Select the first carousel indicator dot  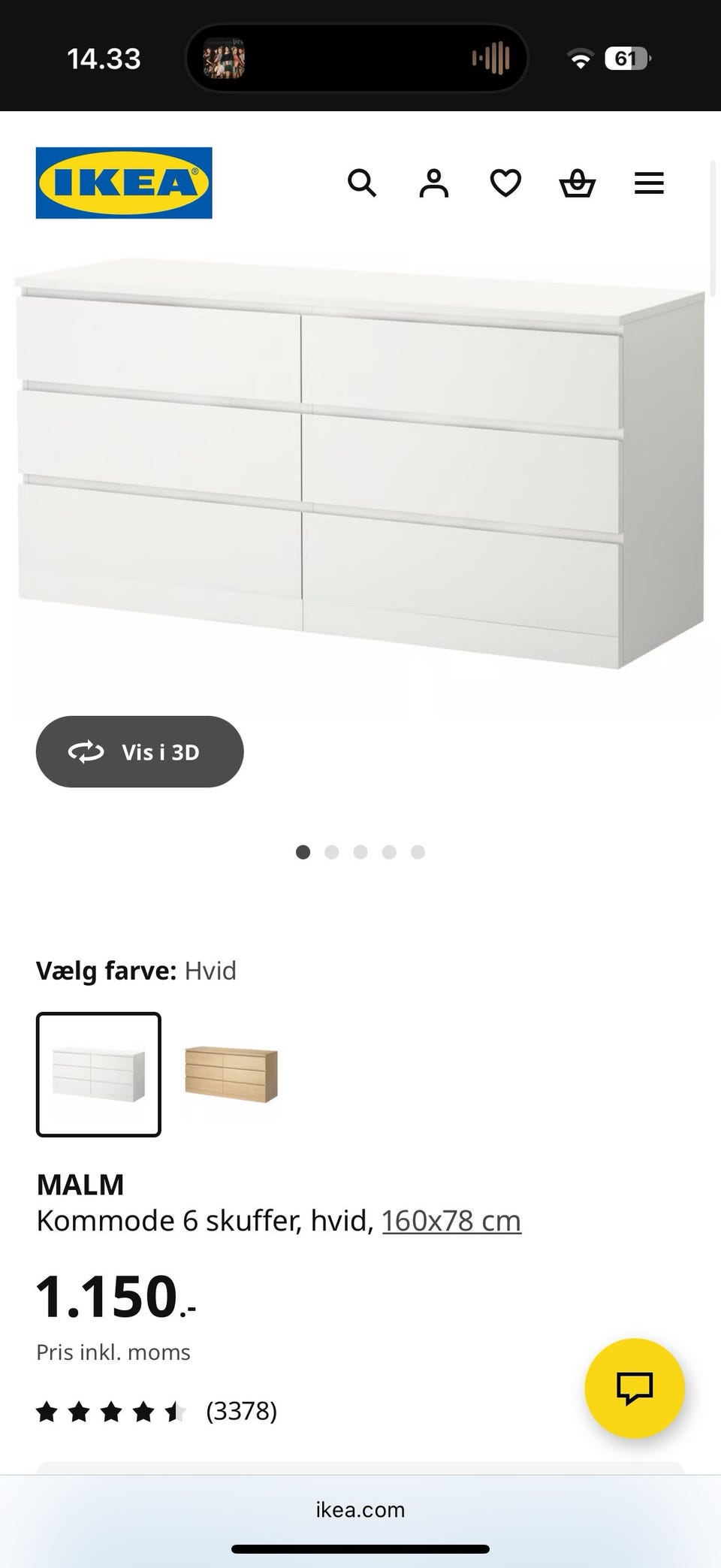[x=304, y=852]
